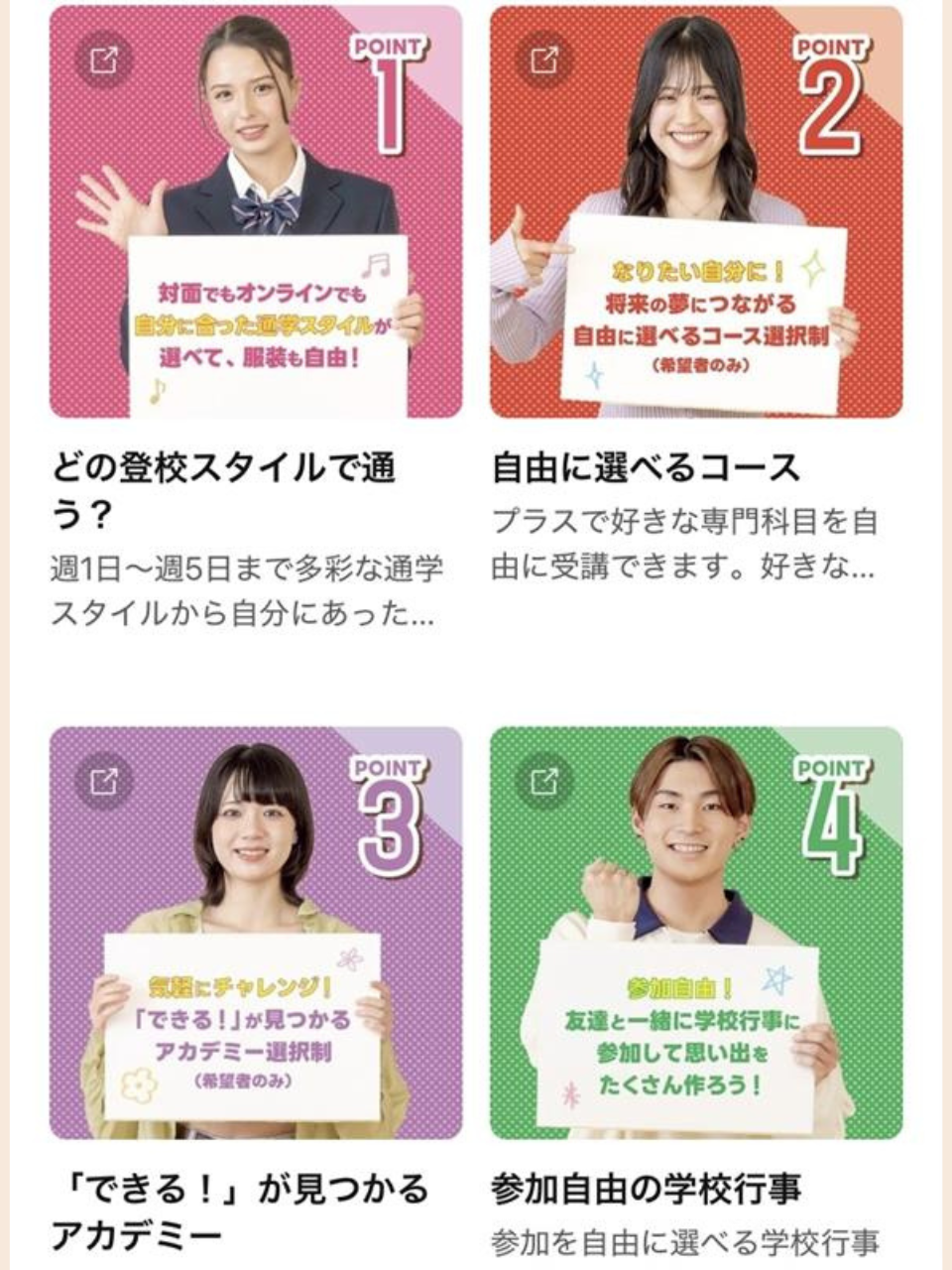
Task: Tap external link icon on POINT 1 card
Action: [x=104, y=61]
